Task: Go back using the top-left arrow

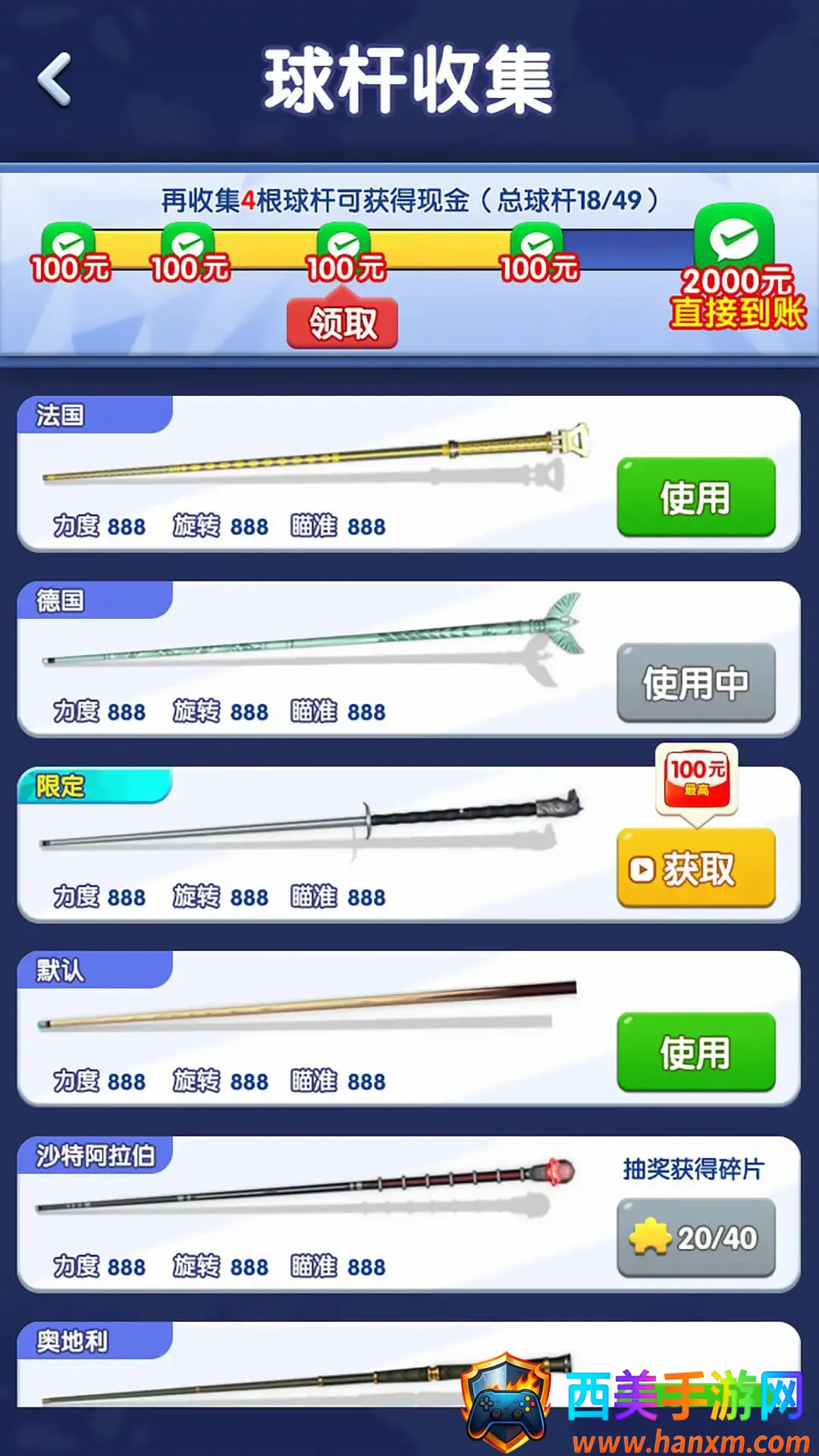Action: 55,79
